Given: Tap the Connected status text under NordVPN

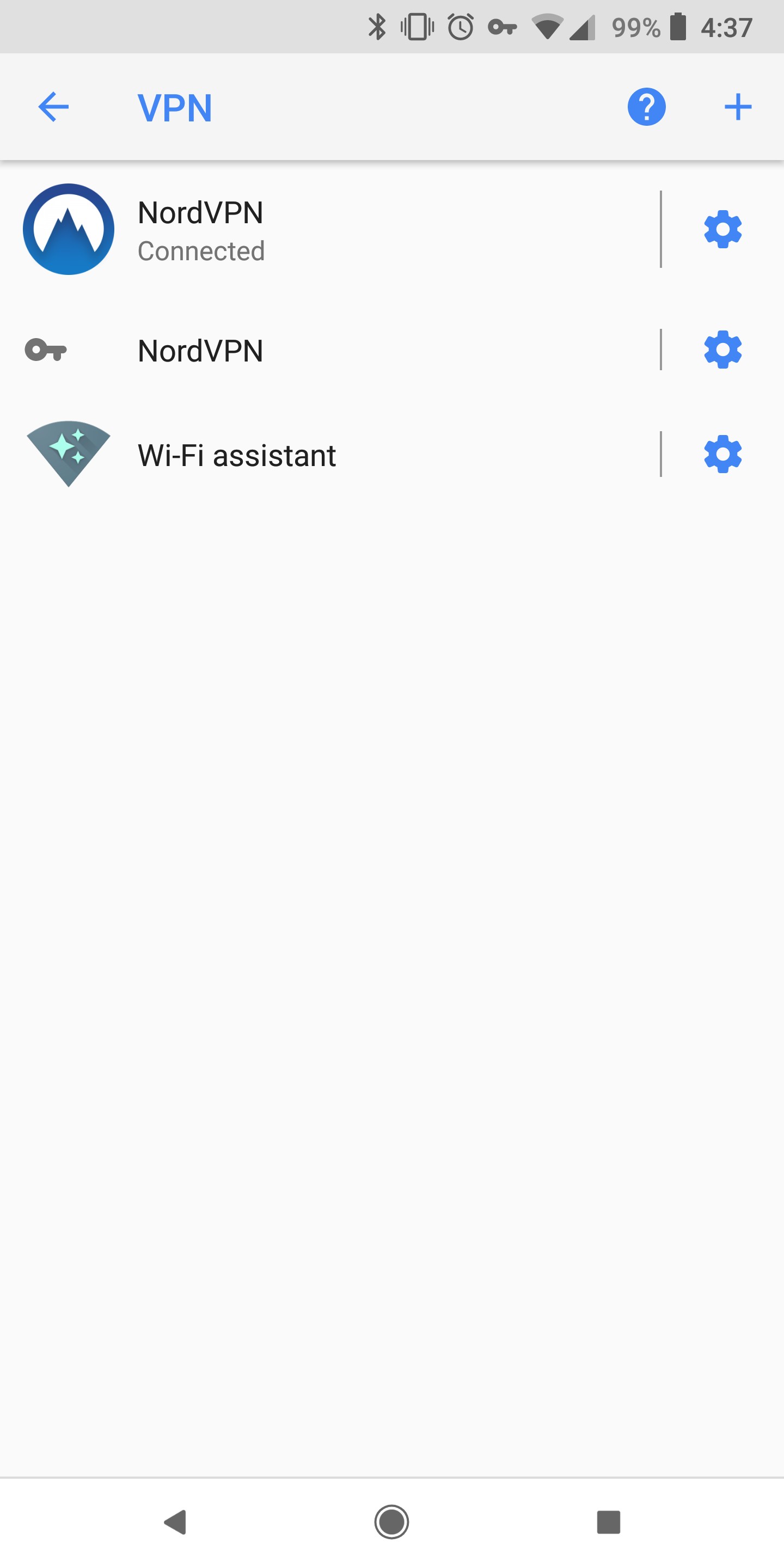Looking at the screenshot, I should pos(201,250).
